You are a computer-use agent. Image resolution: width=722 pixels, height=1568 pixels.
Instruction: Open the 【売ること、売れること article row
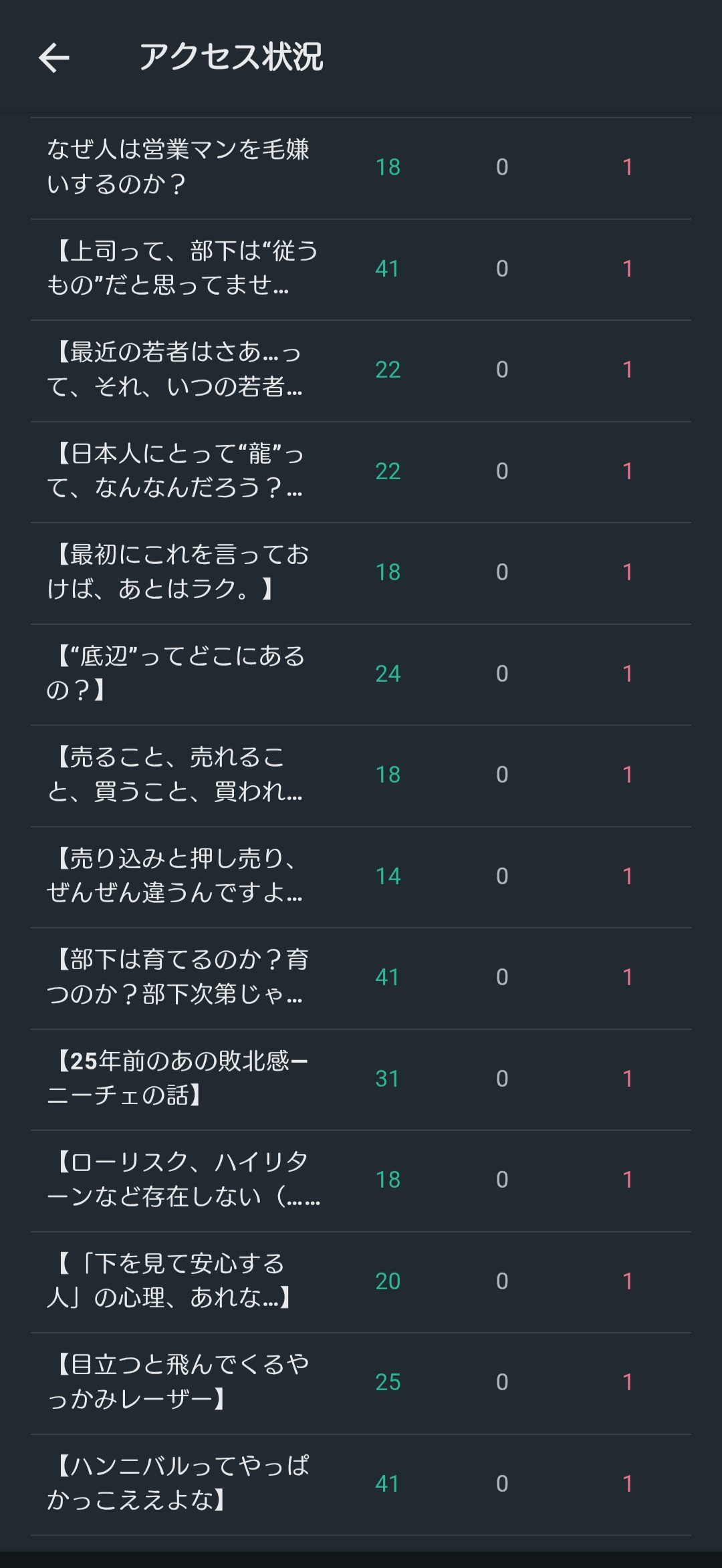[175, 775]
